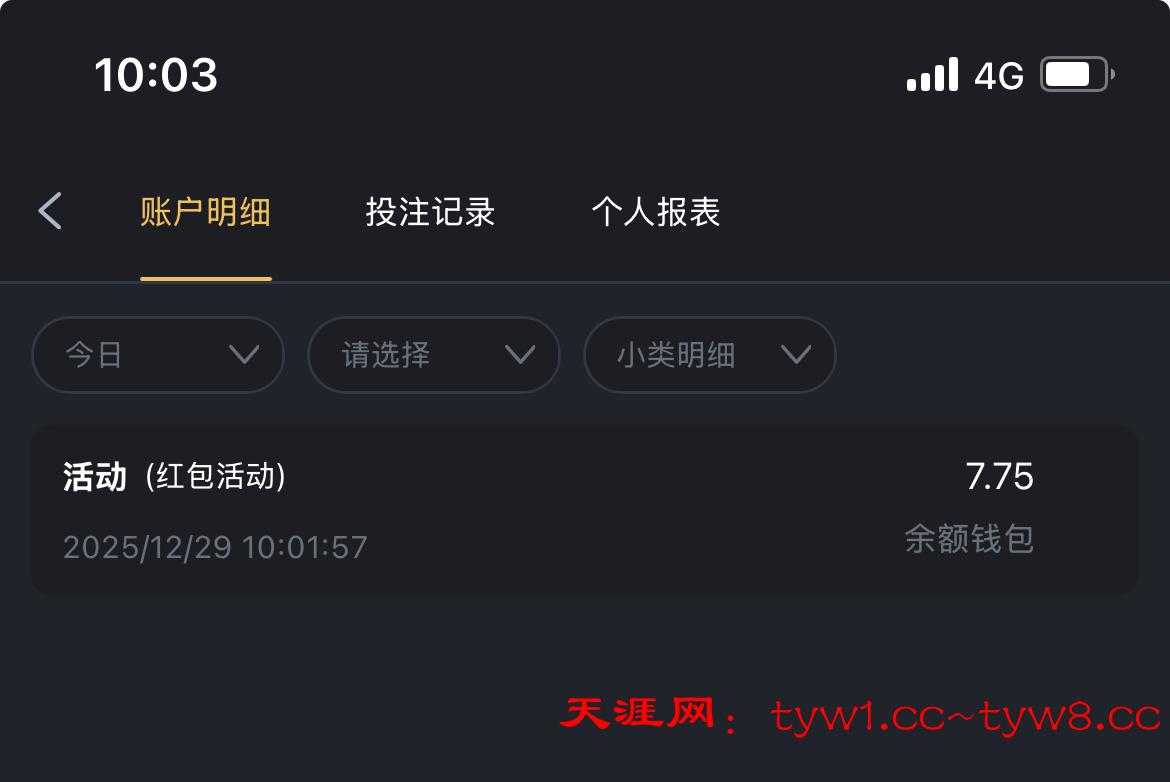Go back using the left arrow
This screenshot has width=1170, height=782.
tap(50, 211)
